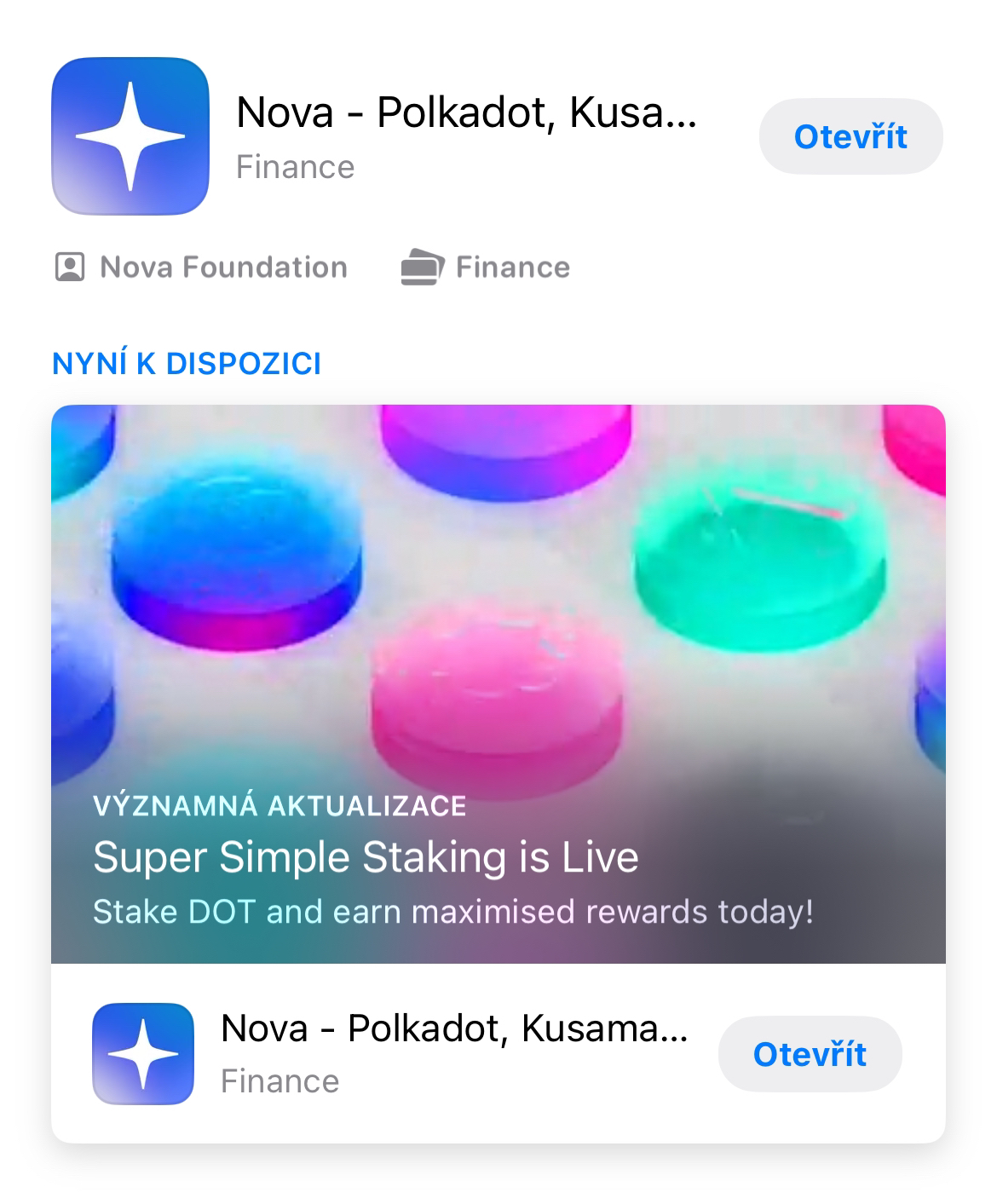
Task: Tap Otevřít in the staking event card
Action: point(810,1054)
